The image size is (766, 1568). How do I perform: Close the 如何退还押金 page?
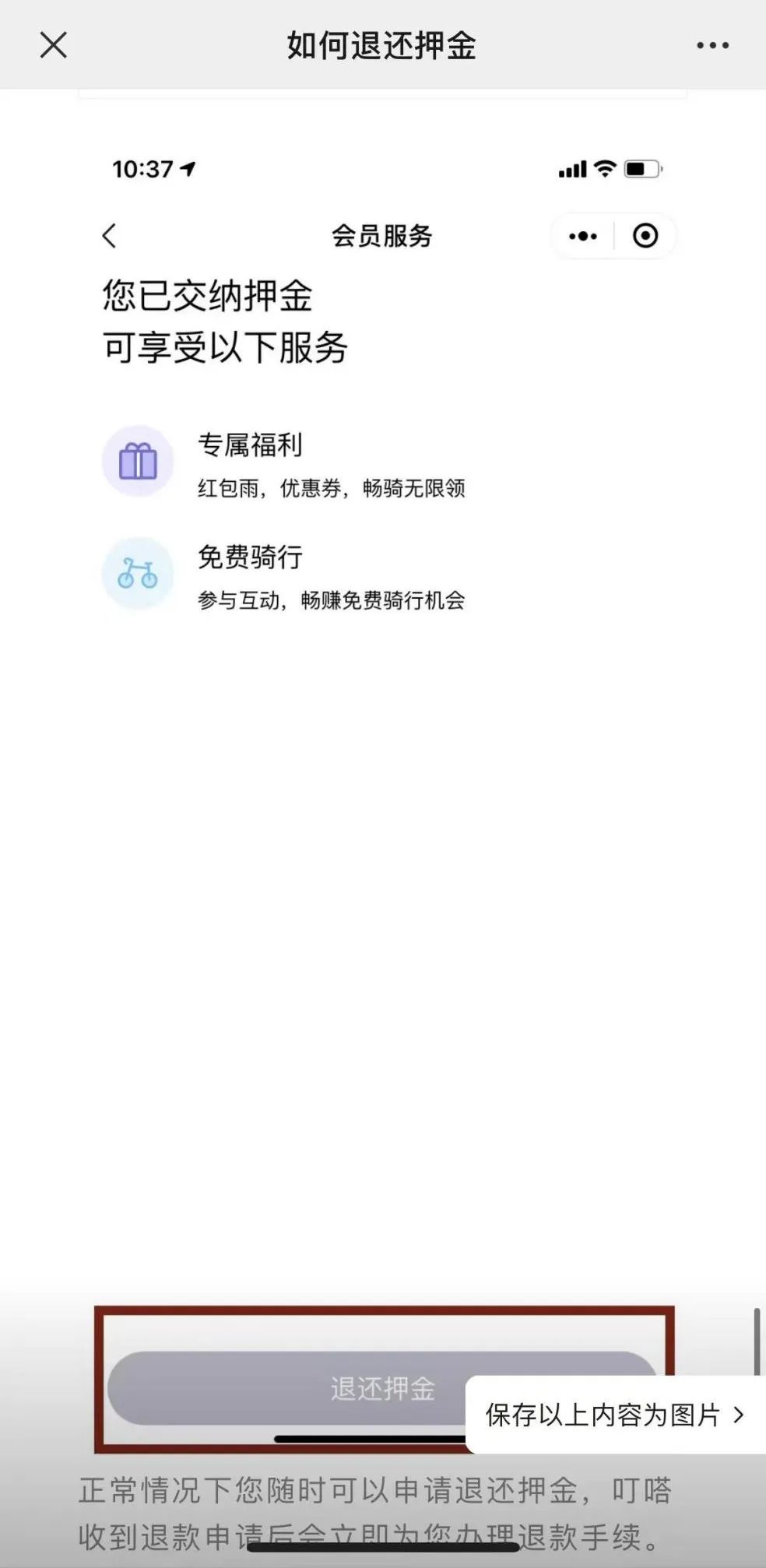(x=53, y=45)
